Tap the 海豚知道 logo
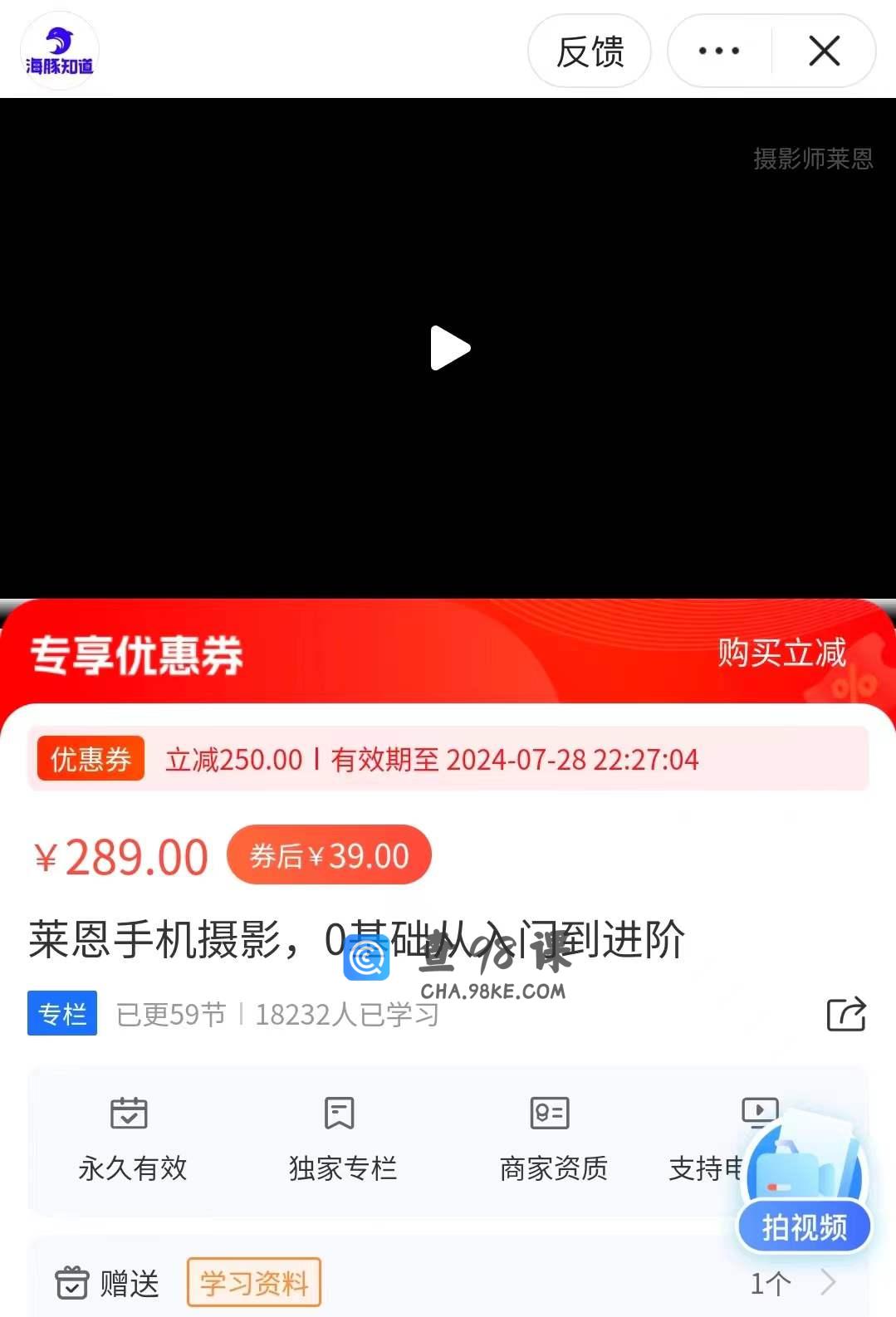 (x=59, y=51)
